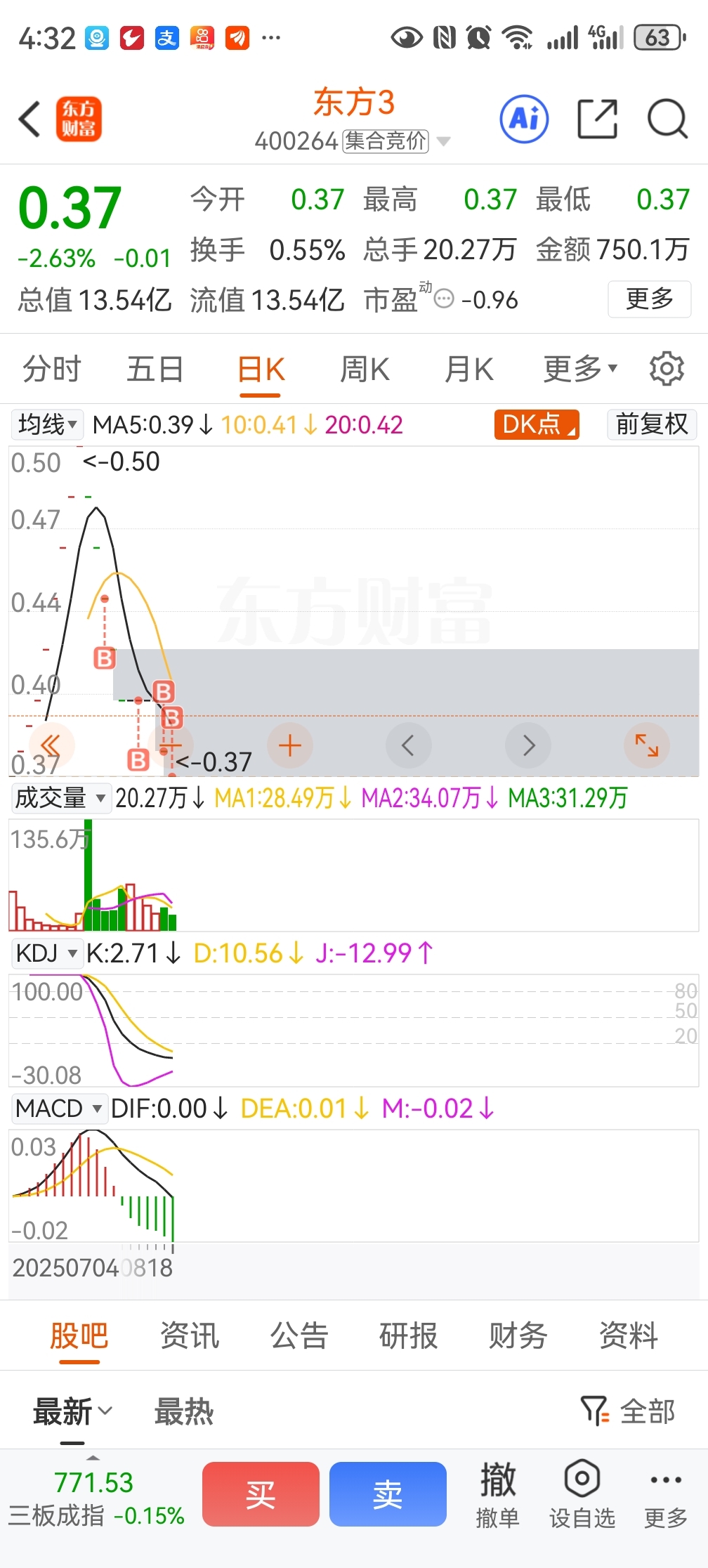Tap the blue 卖 sell button
708x1568 pixels.
(x=388, y=1494)
